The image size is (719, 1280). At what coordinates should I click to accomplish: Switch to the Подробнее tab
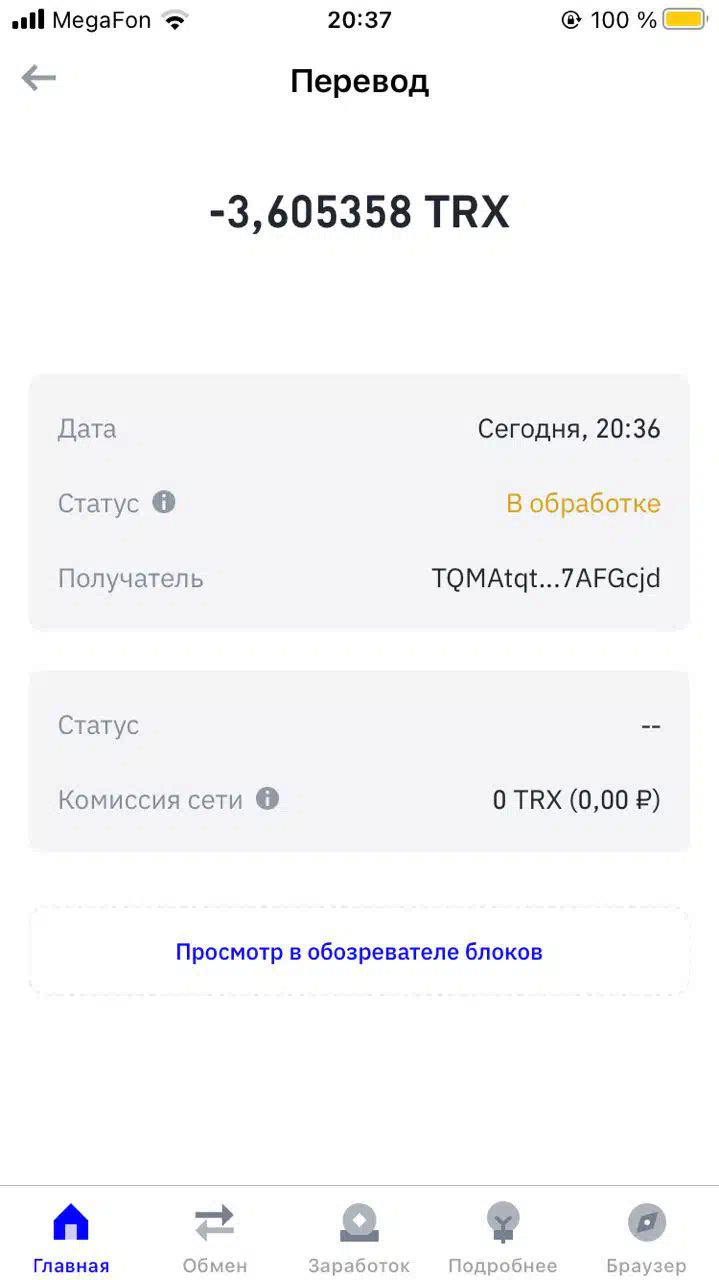[503, 1237]
